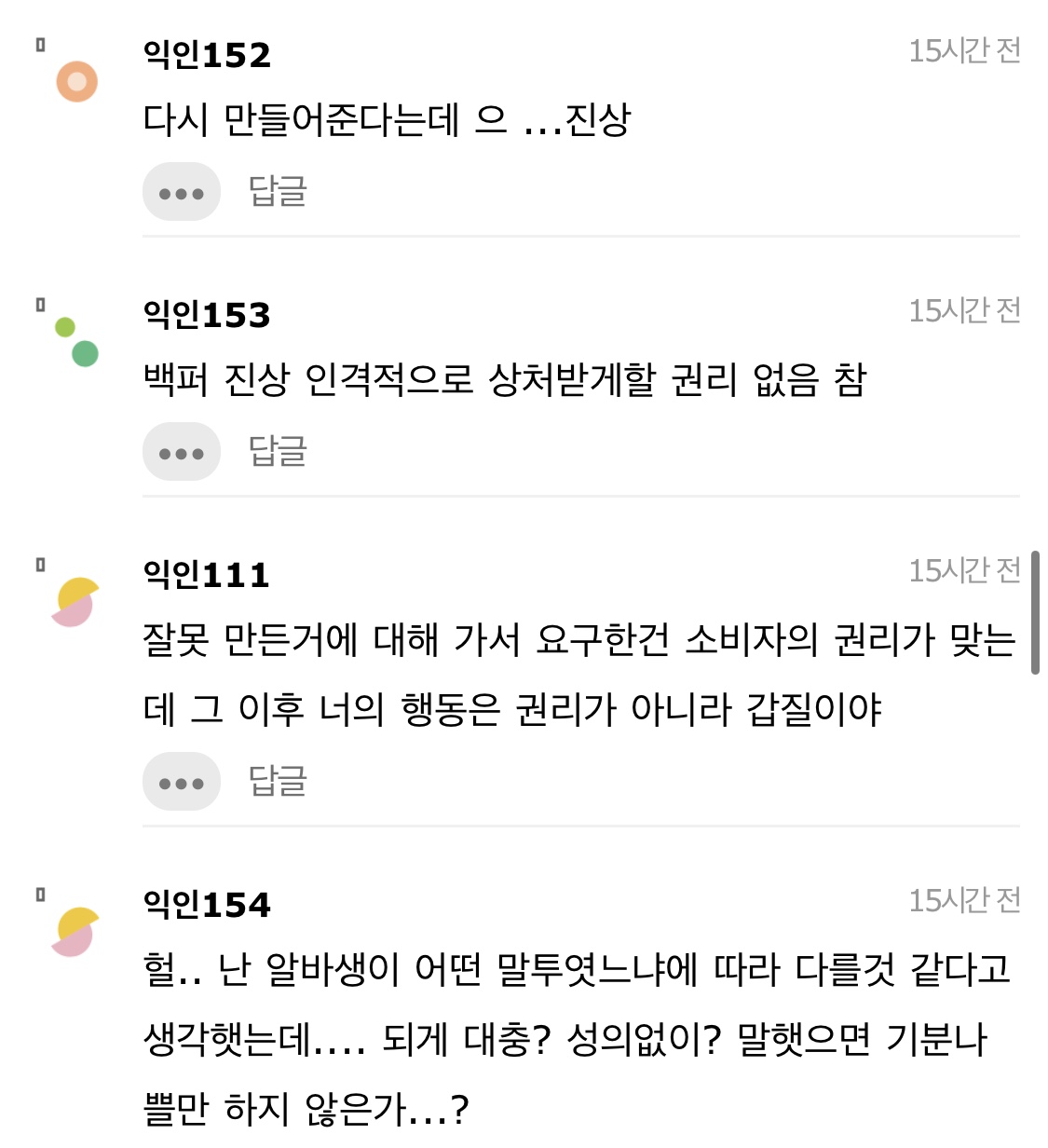Reply to 익인152's comment
This screenshot has height=1148, width=1048.
tap(278, 192)
